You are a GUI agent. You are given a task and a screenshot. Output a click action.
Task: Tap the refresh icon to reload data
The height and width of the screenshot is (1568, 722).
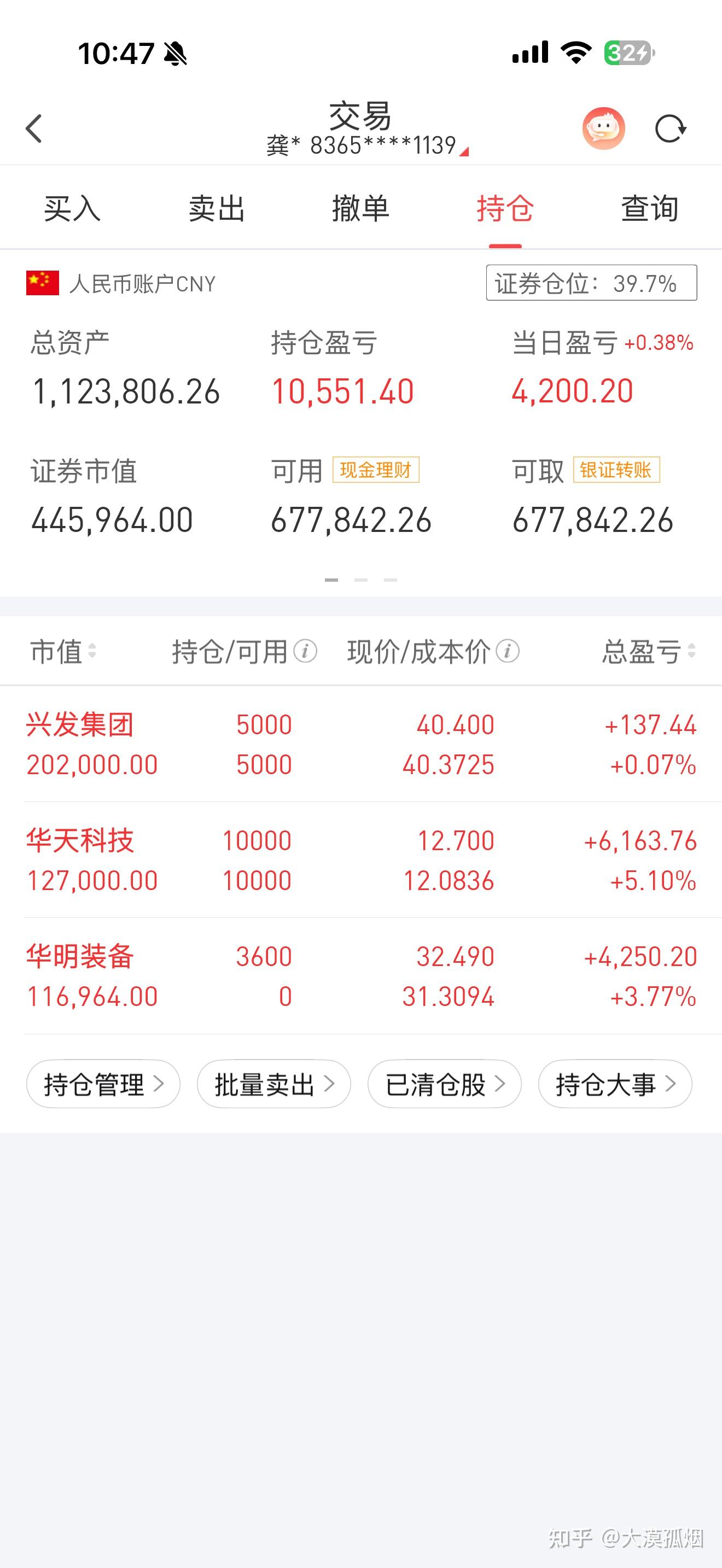pyautogui.click(x=672, y=127)
